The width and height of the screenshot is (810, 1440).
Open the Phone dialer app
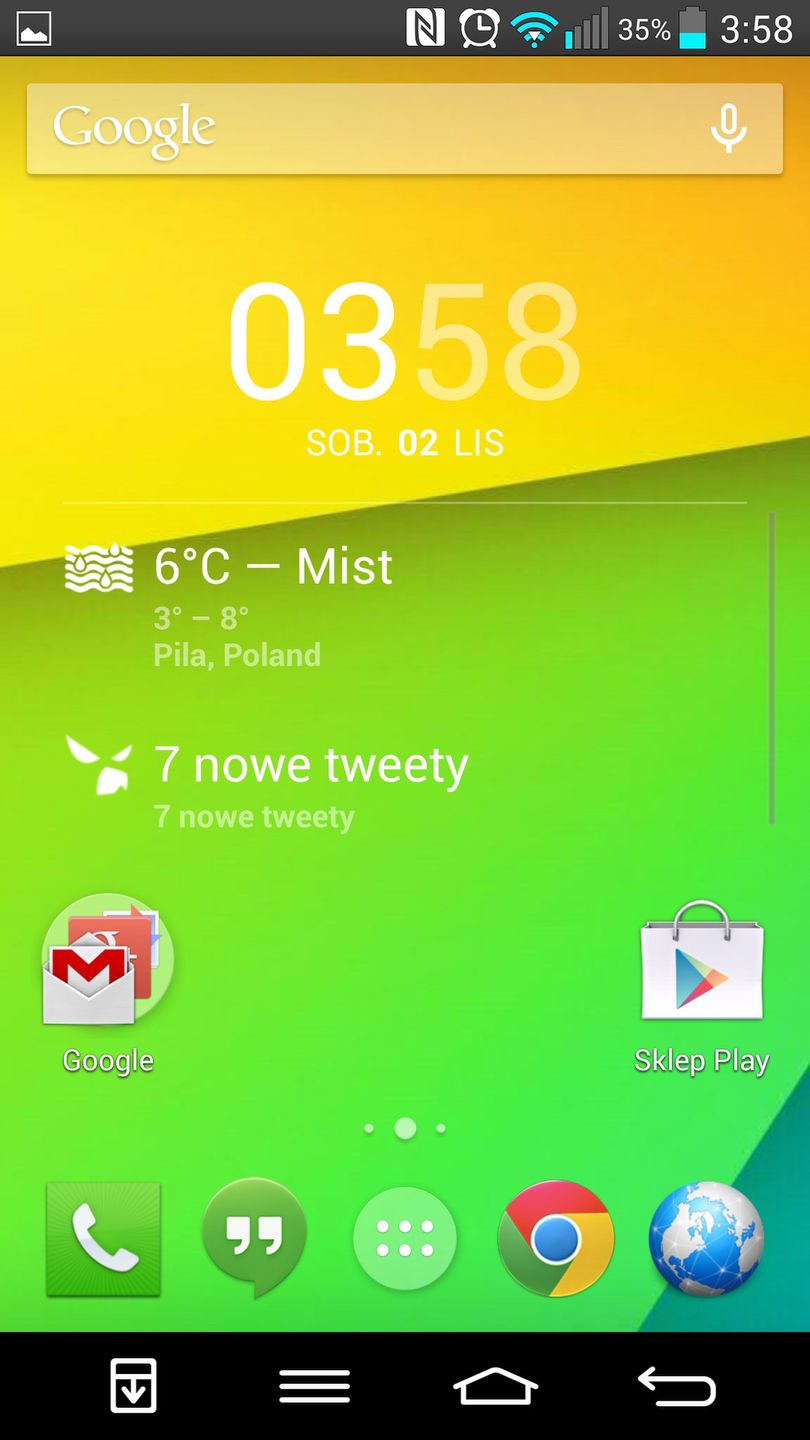point(103,1239)
